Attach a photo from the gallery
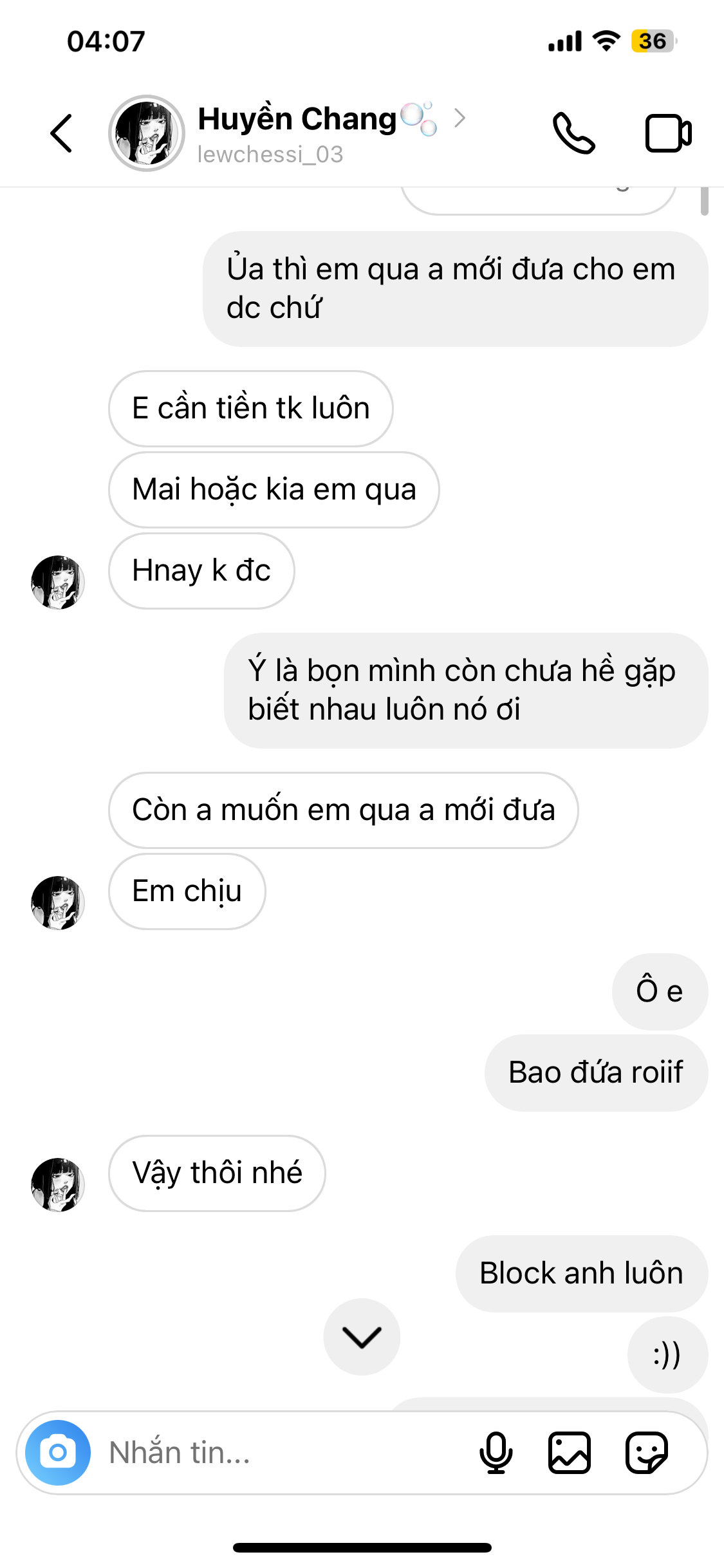Screen dimensions: 724x1568 (x=570, y=1453)
